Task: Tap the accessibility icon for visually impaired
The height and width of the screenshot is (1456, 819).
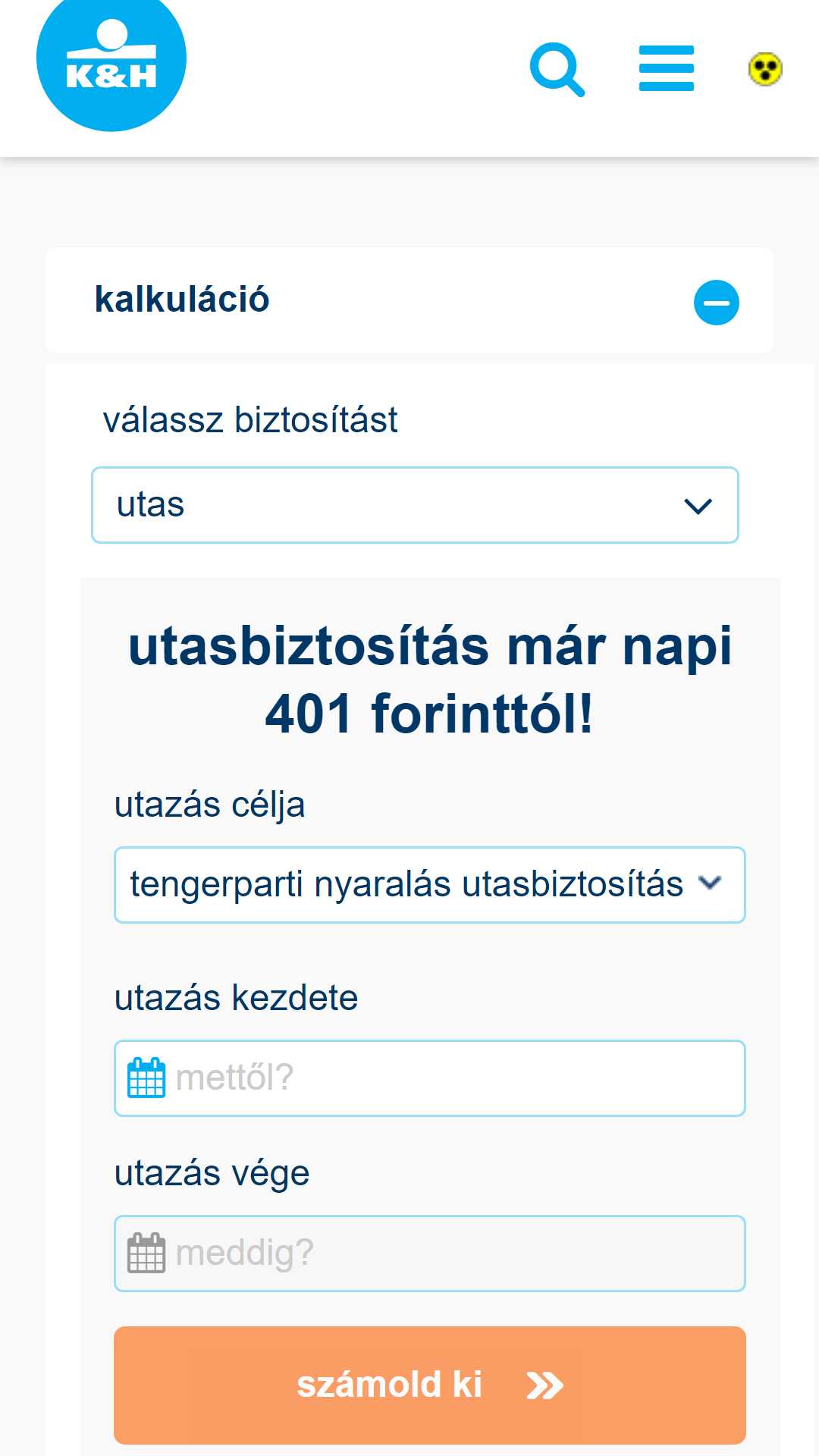Action: pyautogui.click(x=765, y=69)
